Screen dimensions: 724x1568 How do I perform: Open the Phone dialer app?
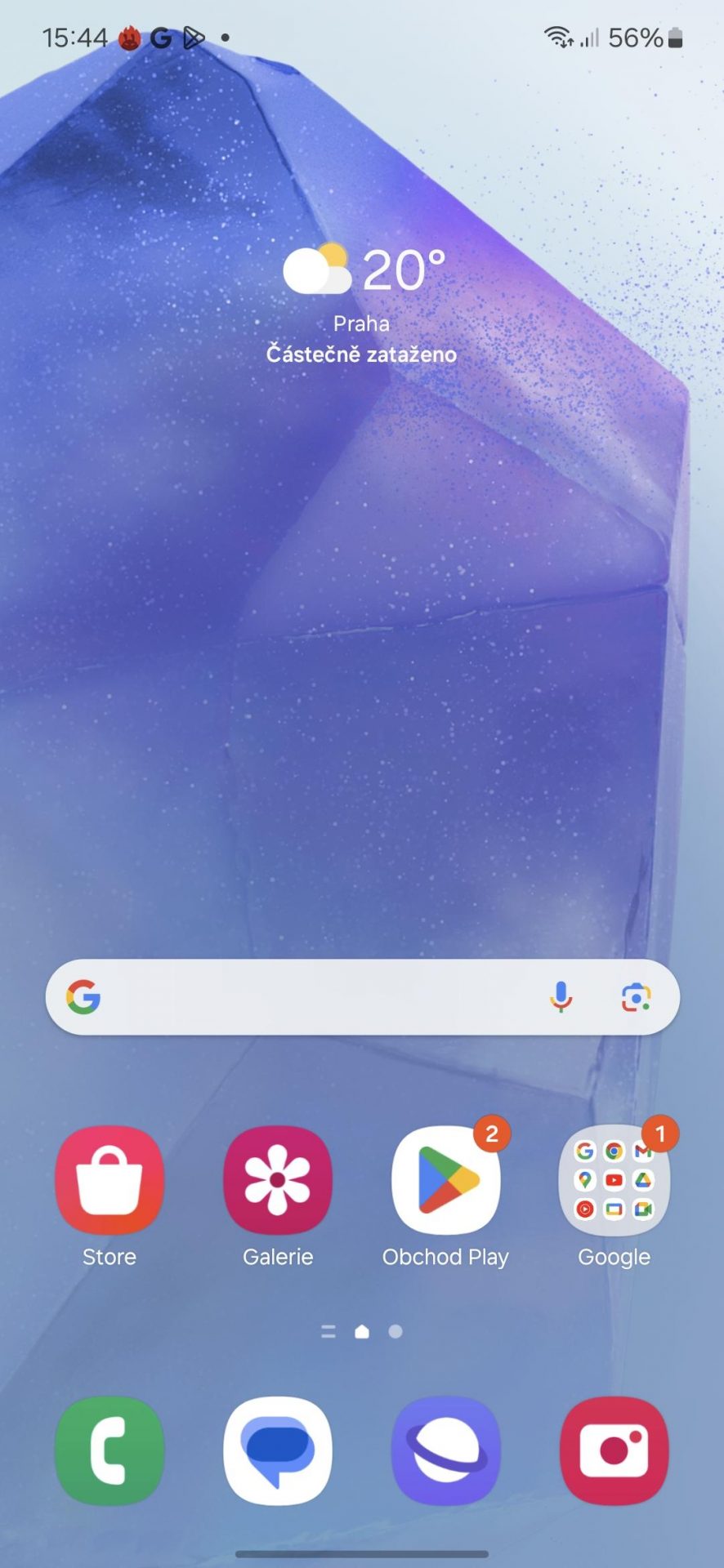[x=109, y=1450]
